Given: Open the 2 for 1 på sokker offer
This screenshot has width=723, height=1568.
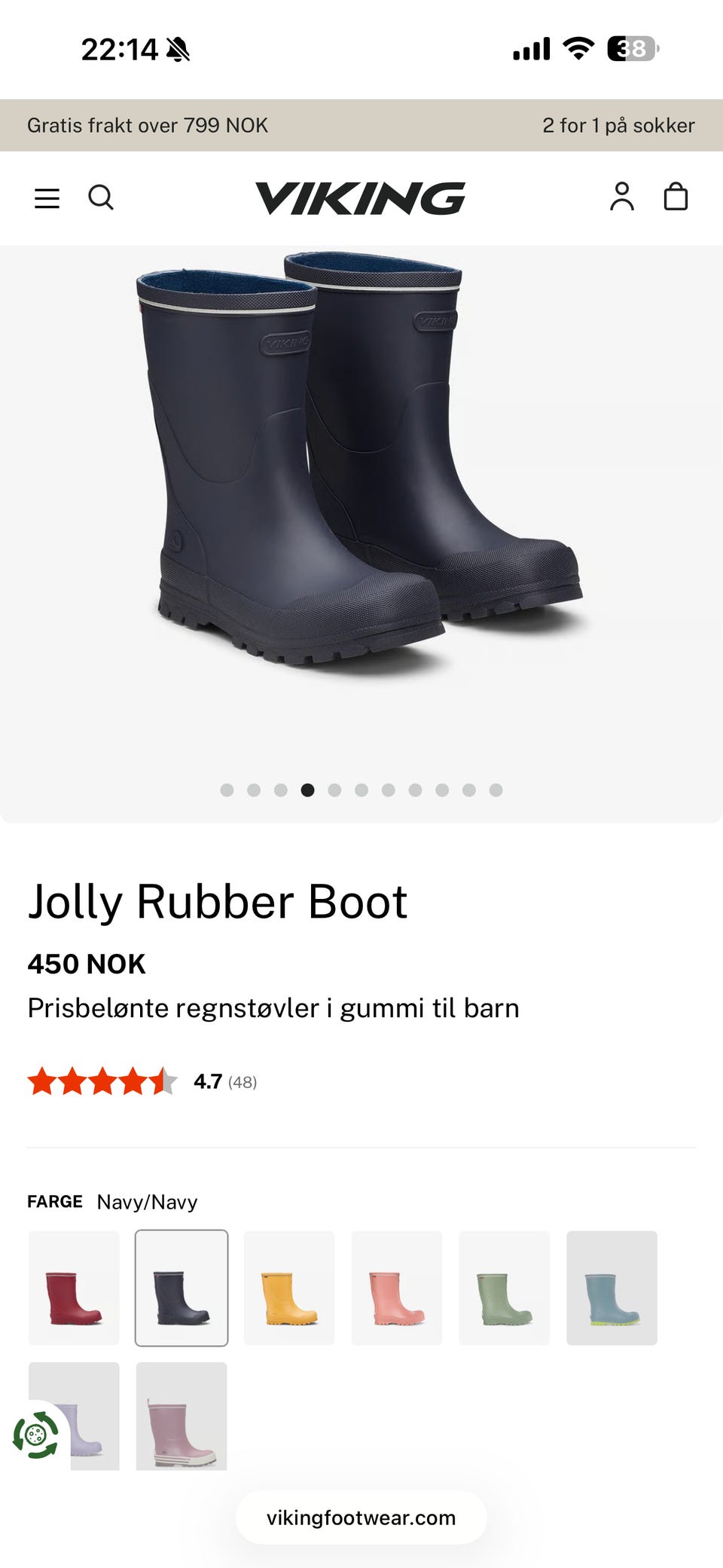Looking at the screenshot, I should (x=618, y=125).
